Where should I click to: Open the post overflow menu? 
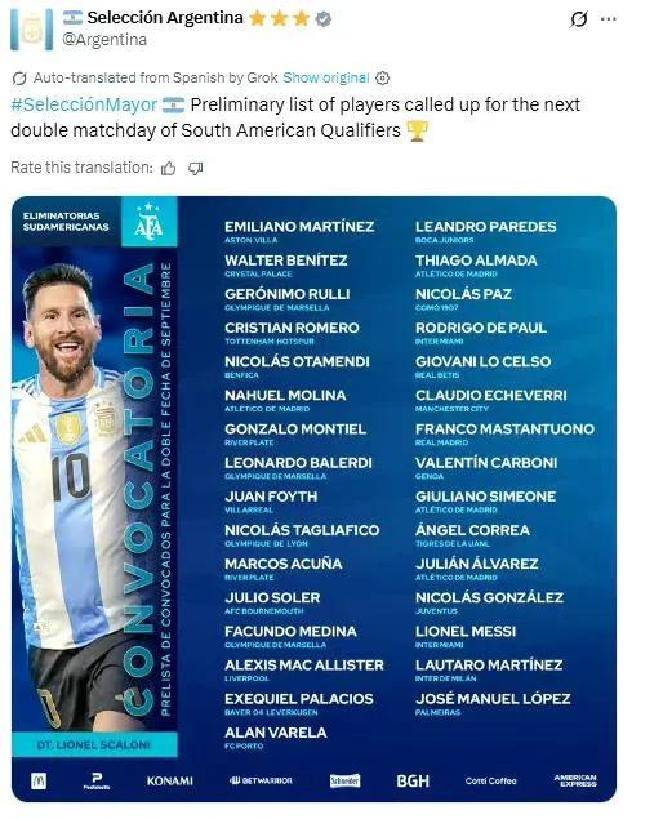[x=609, y=19]
